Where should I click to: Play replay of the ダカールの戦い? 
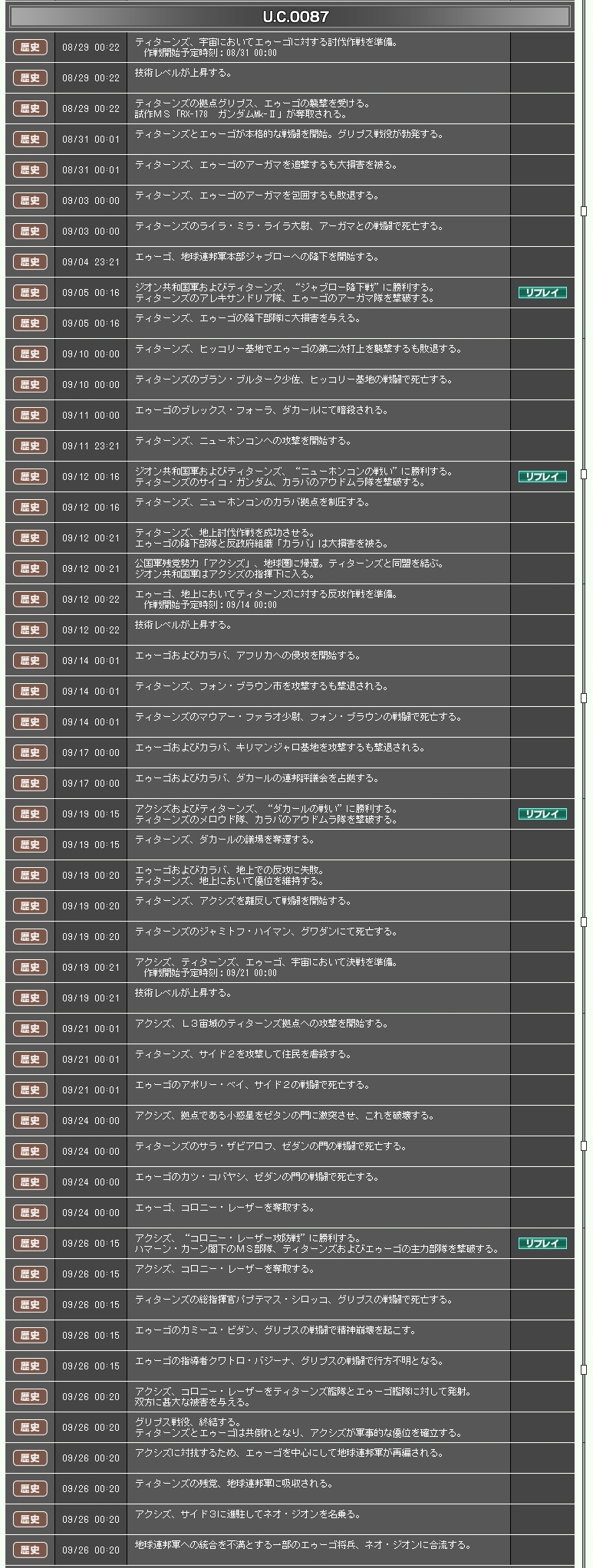(542, 814)
